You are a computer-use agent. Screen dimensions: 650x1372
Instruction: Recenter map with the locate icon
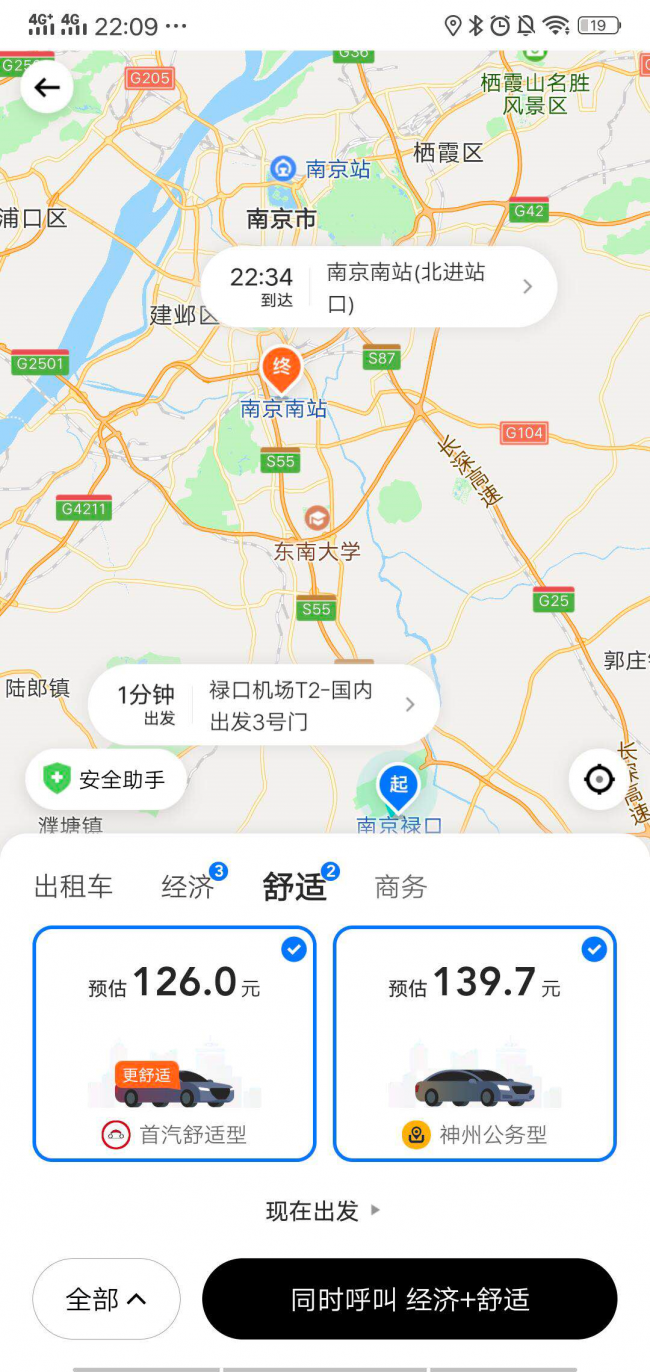pos(599,779)
